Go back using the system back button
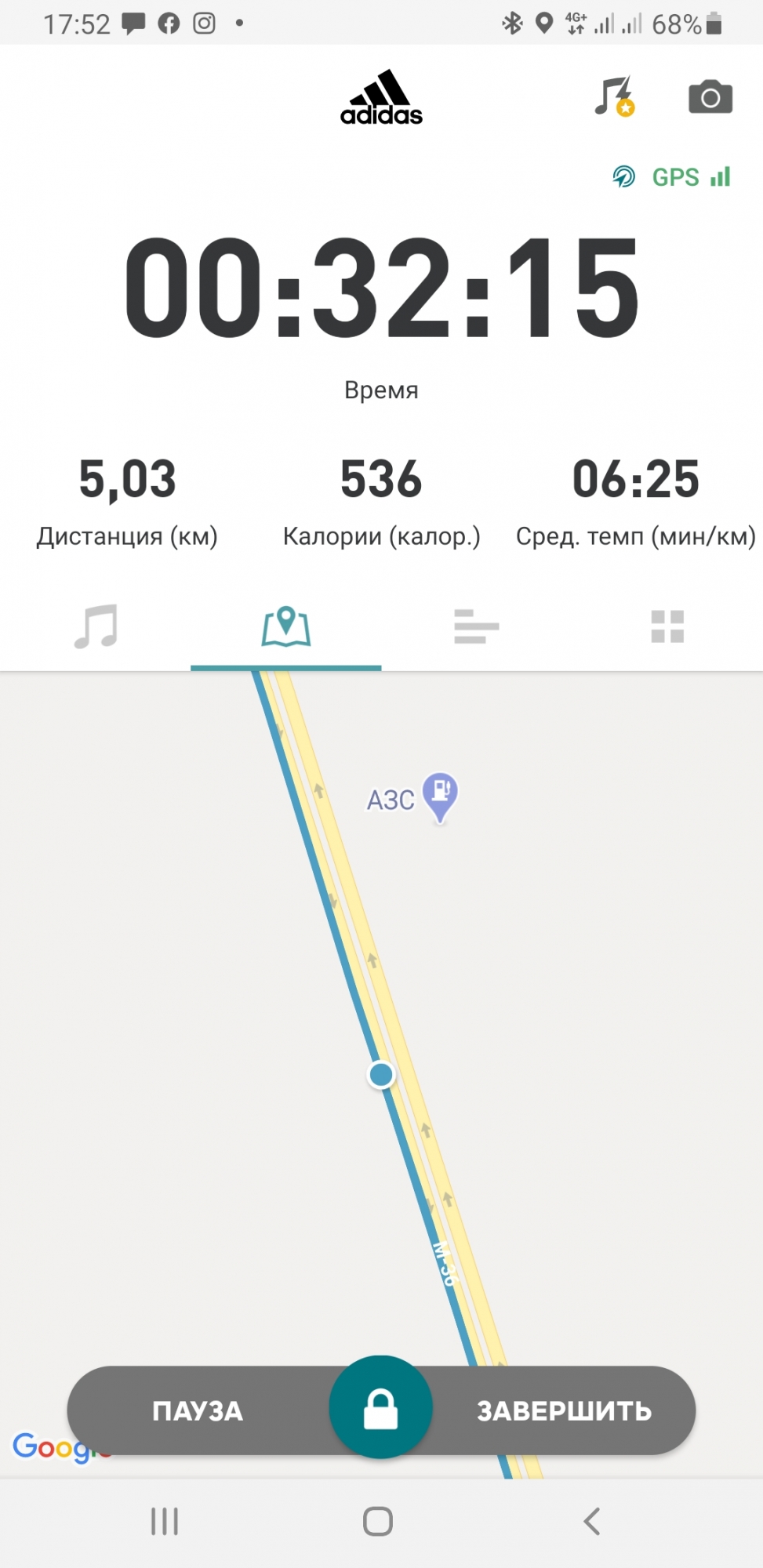This screenshot has width=763, height=1568. 592,1522
